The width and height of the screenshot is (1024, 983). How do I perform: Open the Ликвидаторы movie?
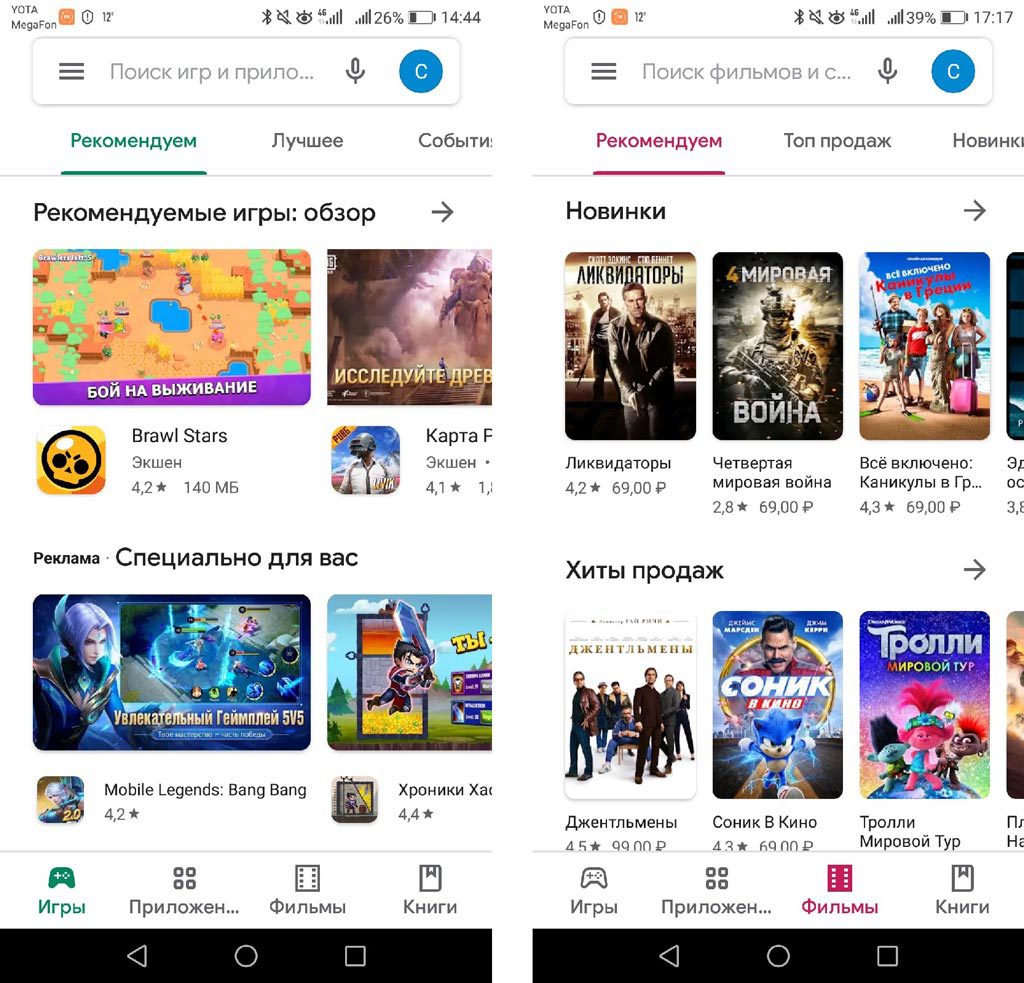630,346
